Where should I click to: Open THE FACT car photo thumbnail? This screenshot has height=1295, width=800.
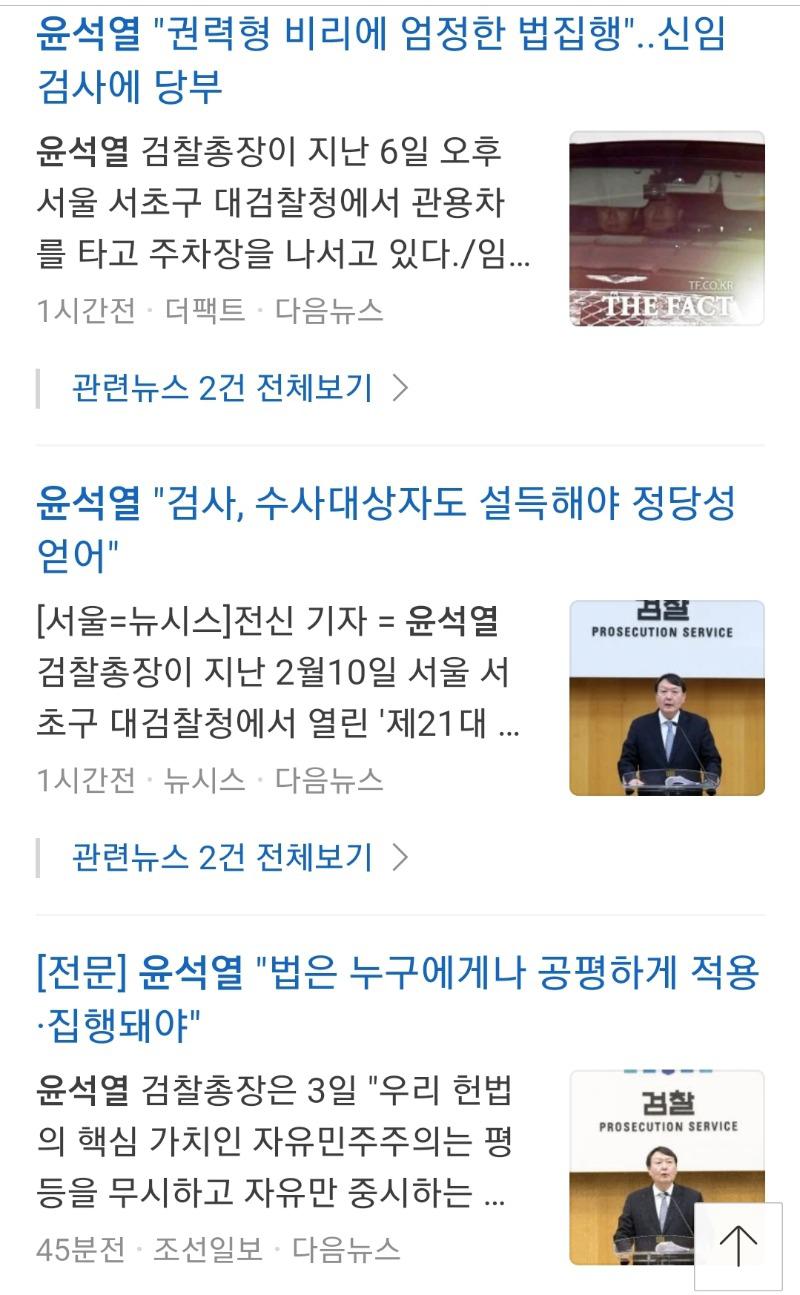(x=666, y=228)
